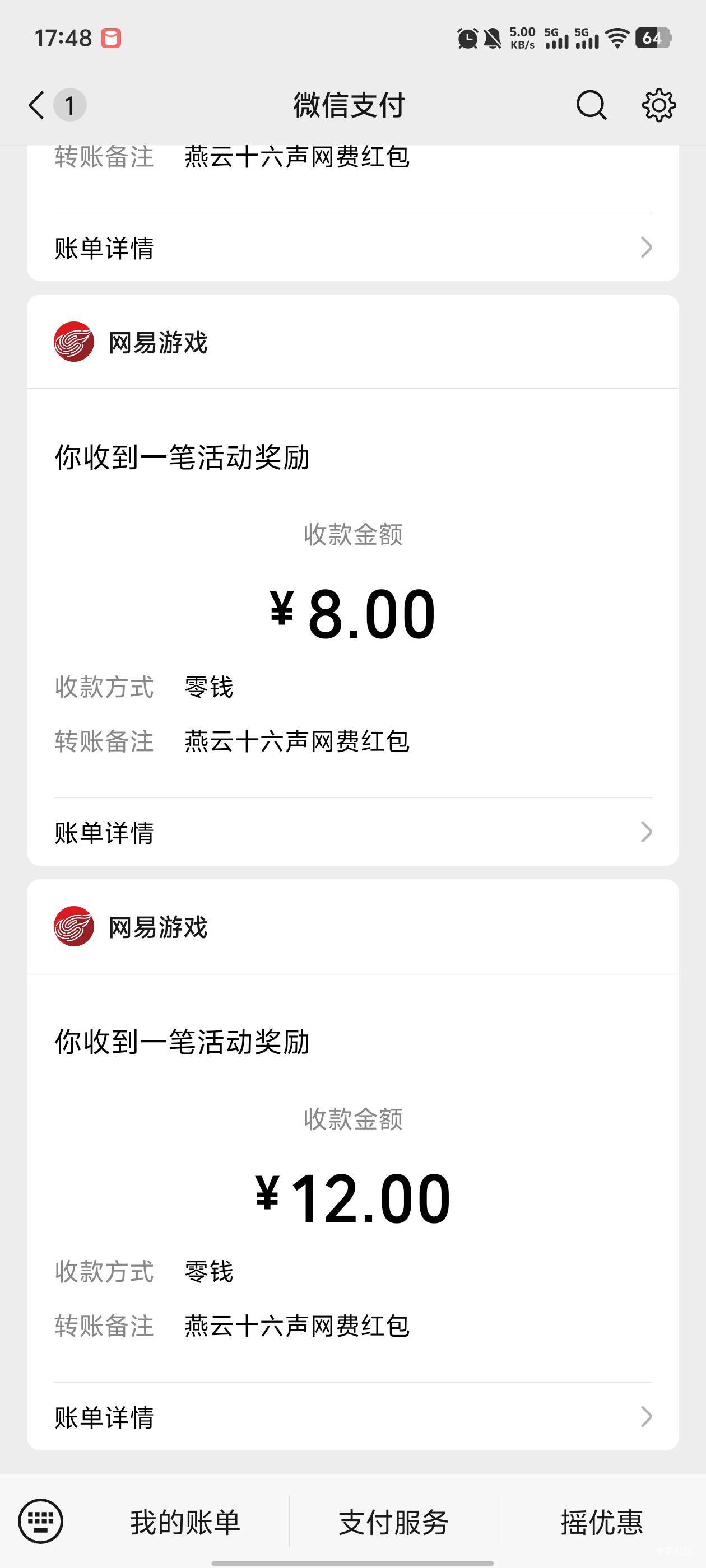706x1568 pixels.
Task: Go back from WeChat Pay
Action: (x=38, y=105)
